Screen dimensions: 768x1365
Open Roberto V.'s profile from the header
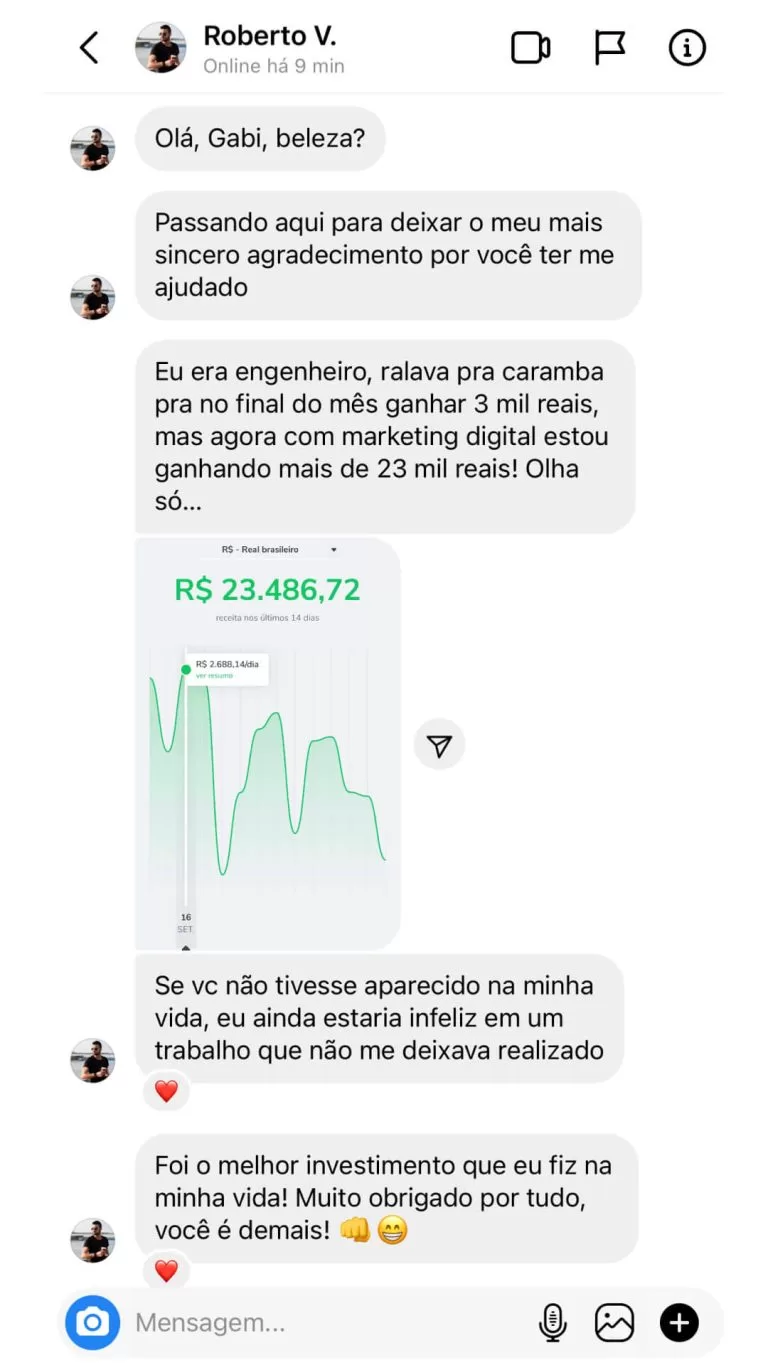coord(240,48)
